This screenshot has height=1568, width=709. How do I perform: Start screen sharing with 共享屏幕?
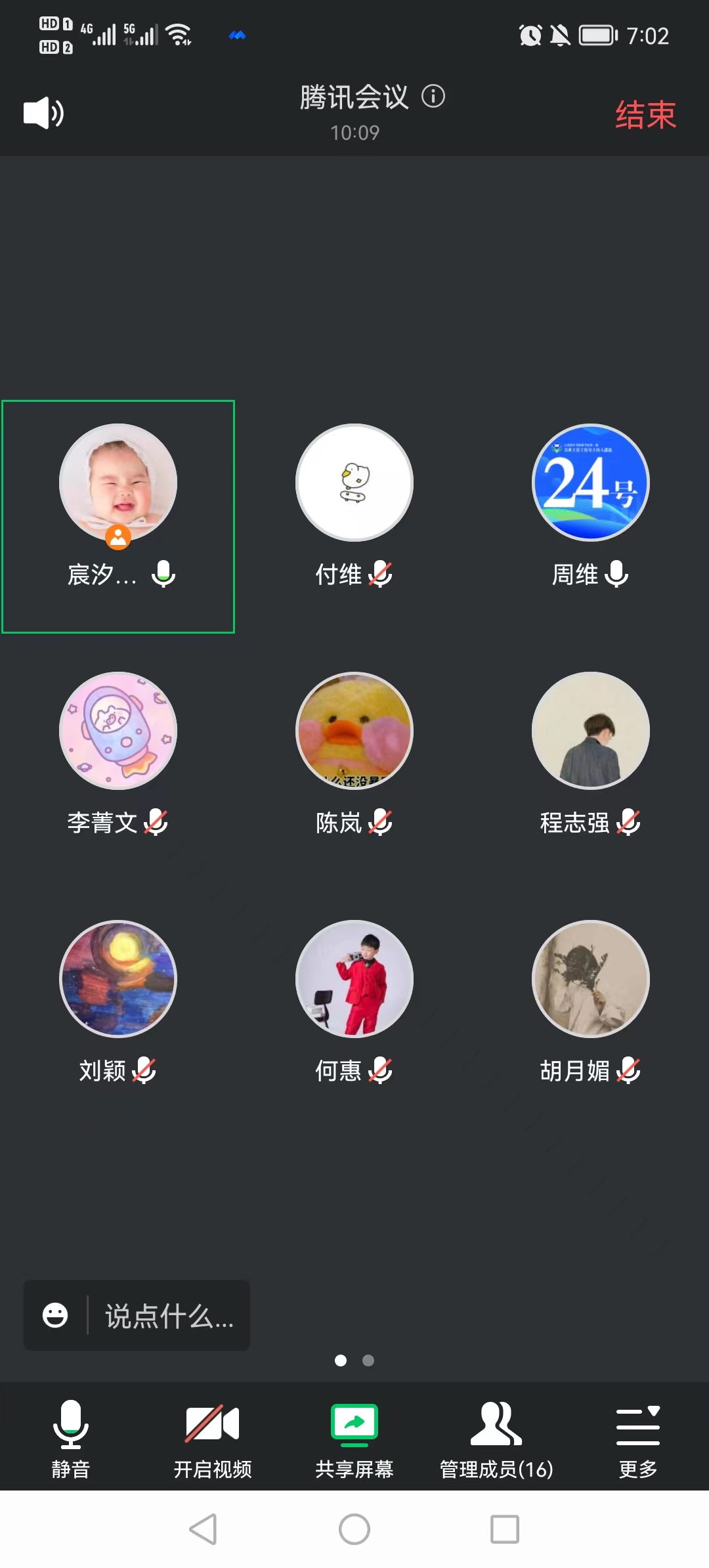[x=354, y=1438]
